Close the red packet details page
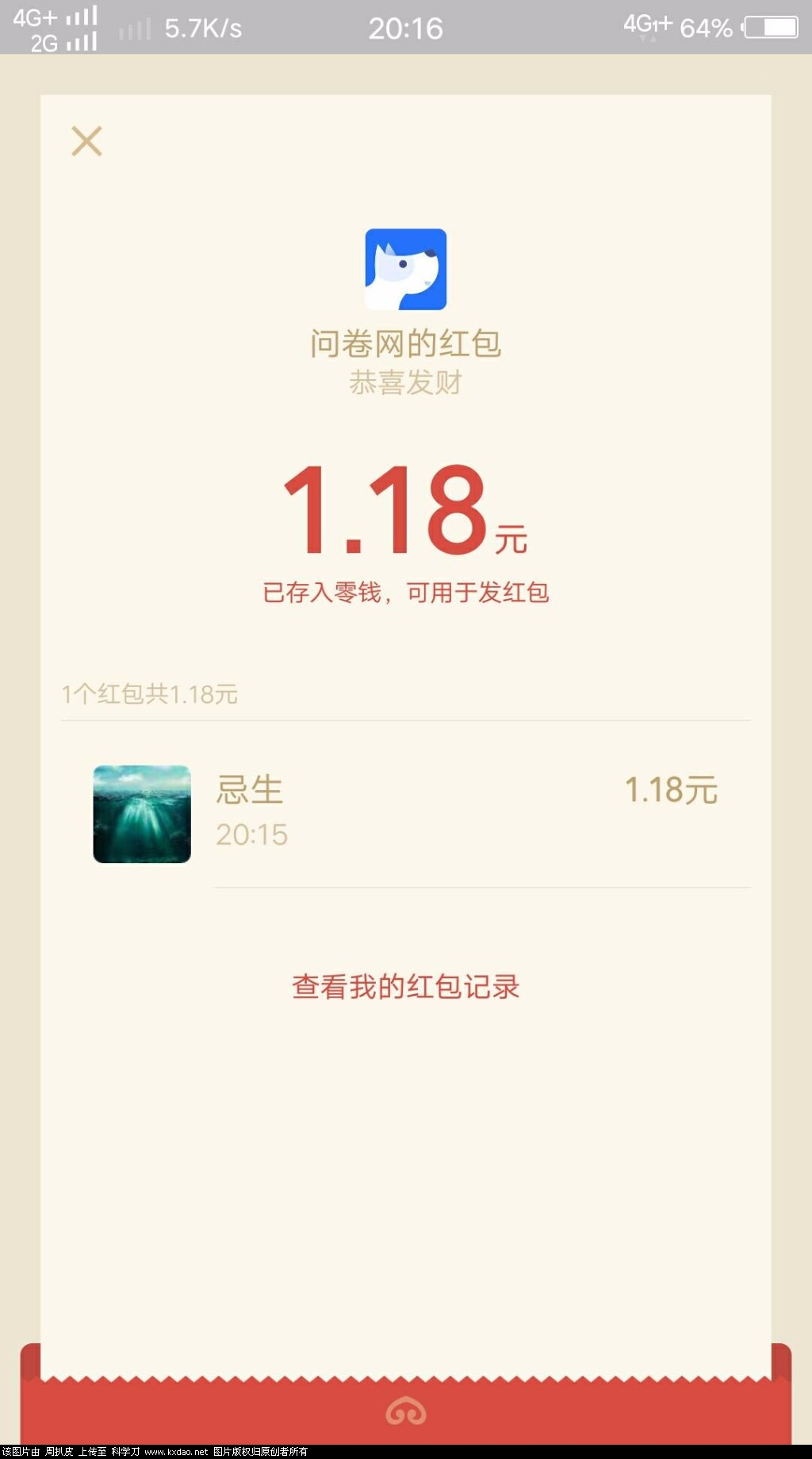 86,141
